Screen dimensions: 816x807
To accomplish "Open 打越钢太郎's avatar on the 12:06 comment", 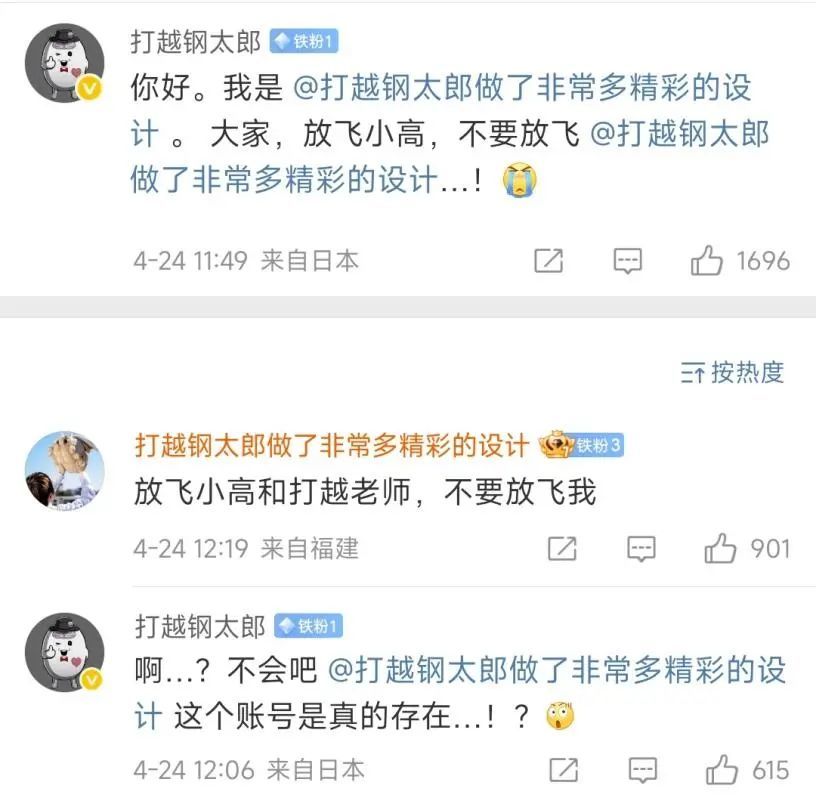I will (65, 652).
